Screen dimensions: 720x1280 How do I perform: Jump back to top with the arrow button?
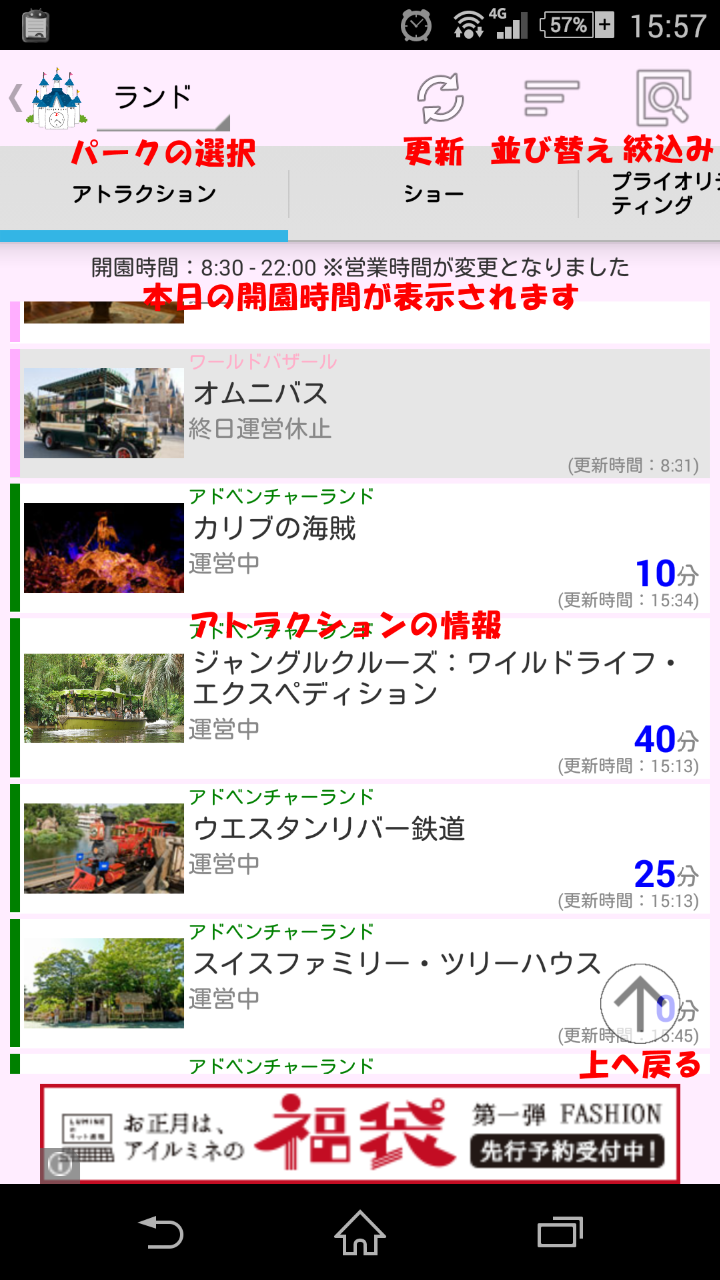[640, 1003]
